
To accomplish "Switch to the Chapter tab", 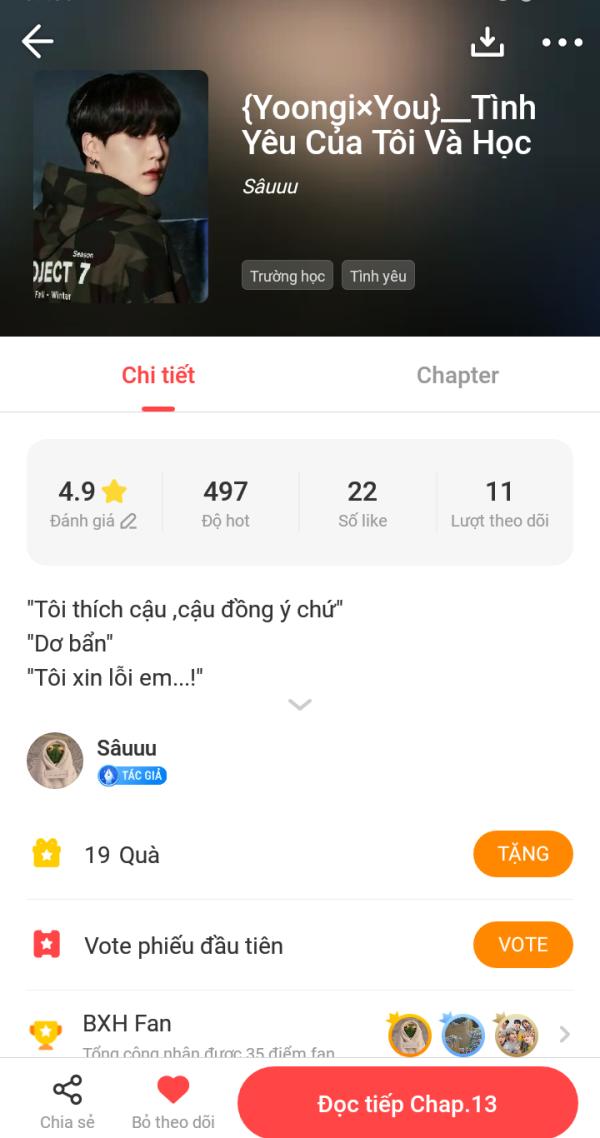I will [457, 375].
